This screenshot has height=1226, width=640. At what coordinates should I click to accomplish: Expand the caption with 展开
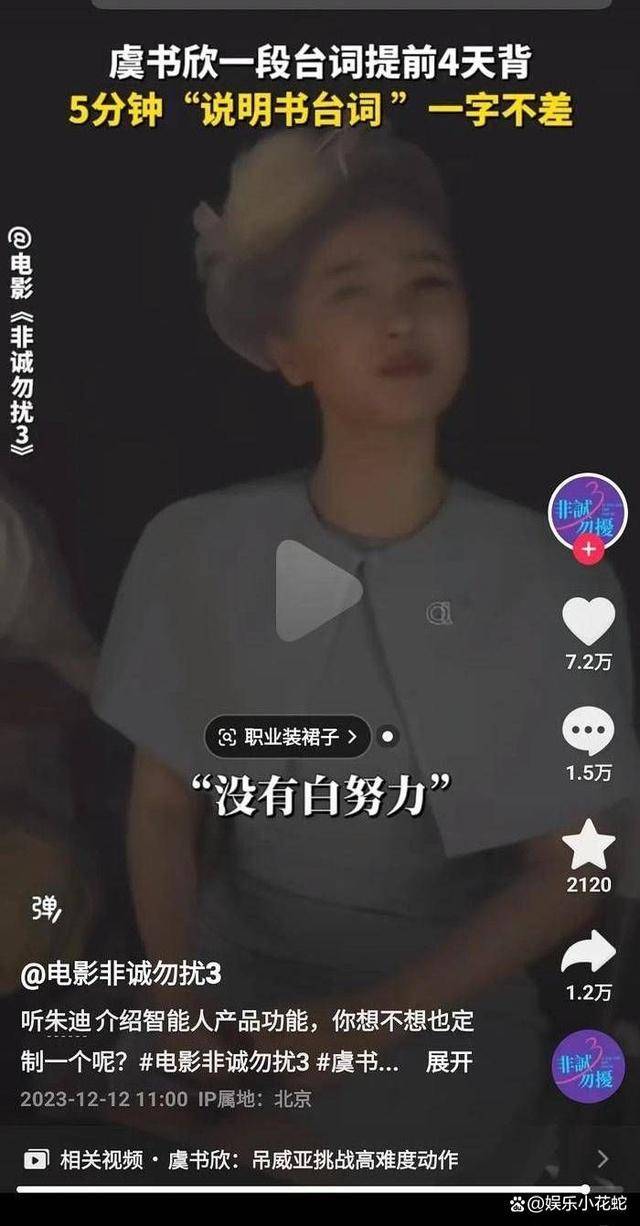tap(448, 1061)
